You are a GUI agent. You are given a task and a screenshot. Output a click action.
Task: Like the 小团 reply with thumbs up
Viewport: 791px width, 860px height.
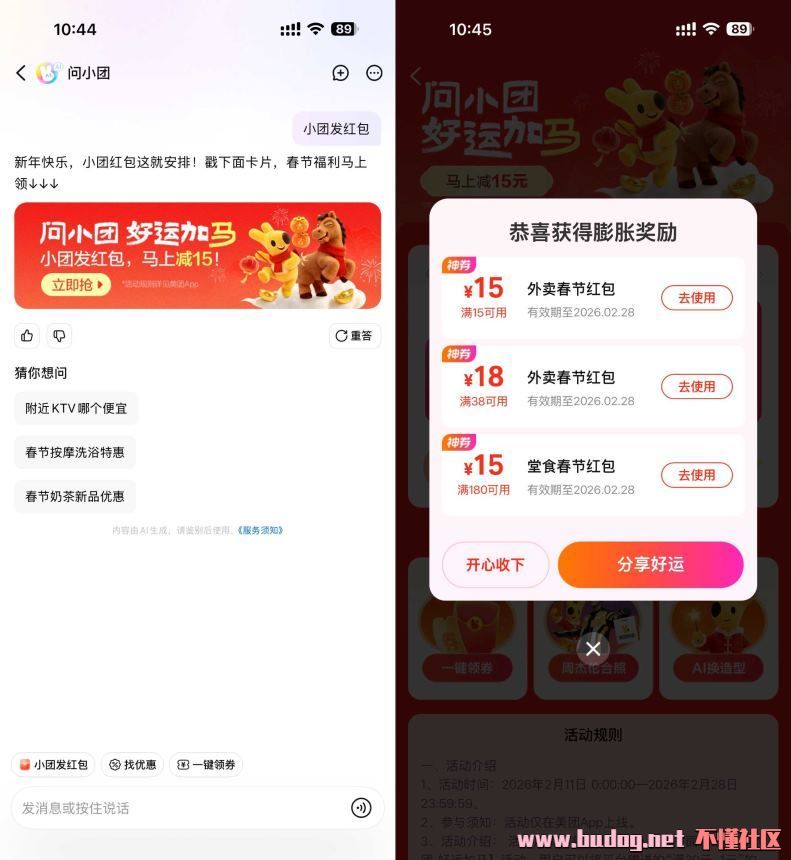(27, 336)
